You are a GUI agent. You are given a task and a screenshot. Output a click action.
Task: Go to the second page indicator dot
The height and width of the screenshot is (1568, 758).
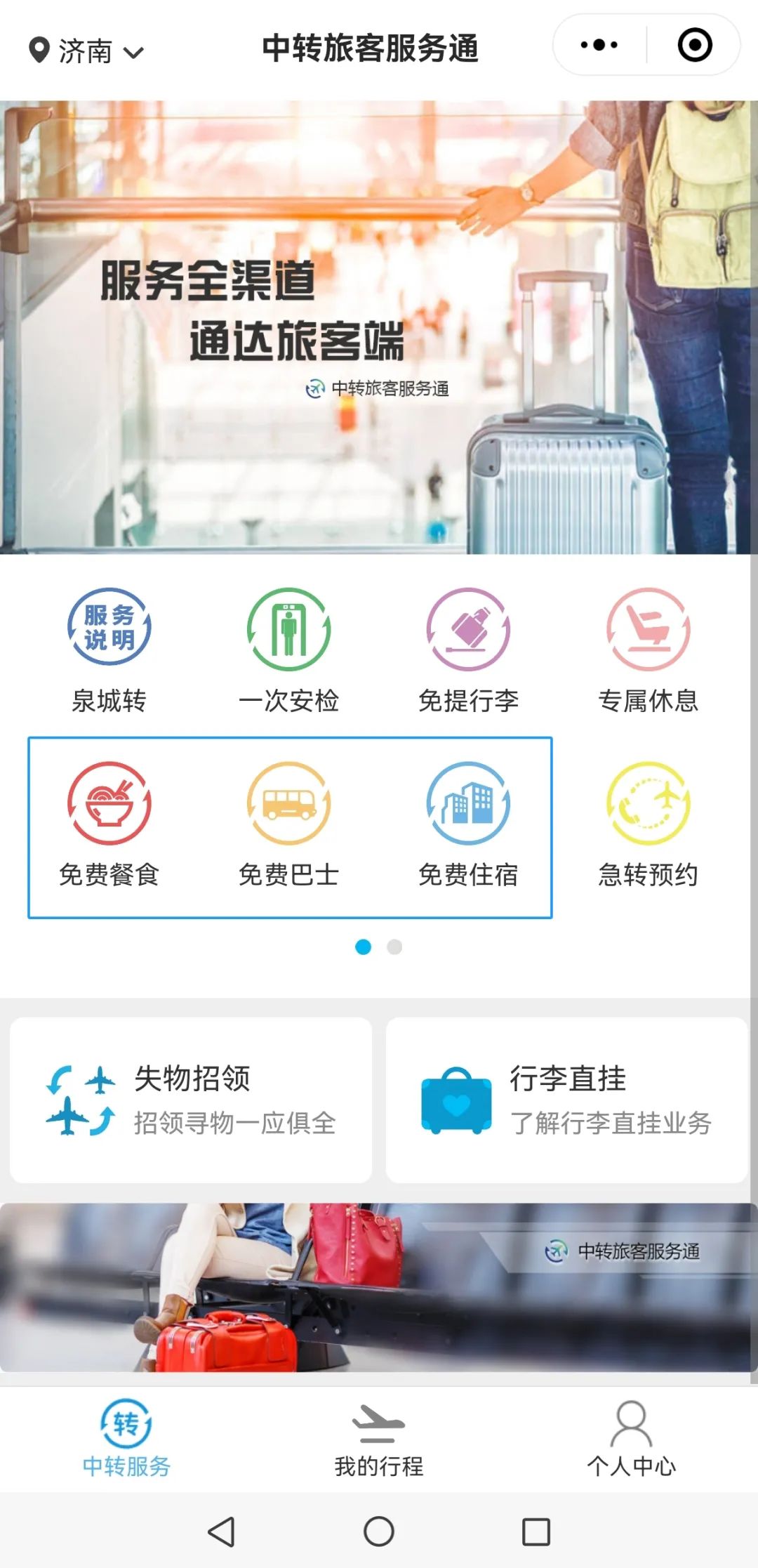point(394,947)
